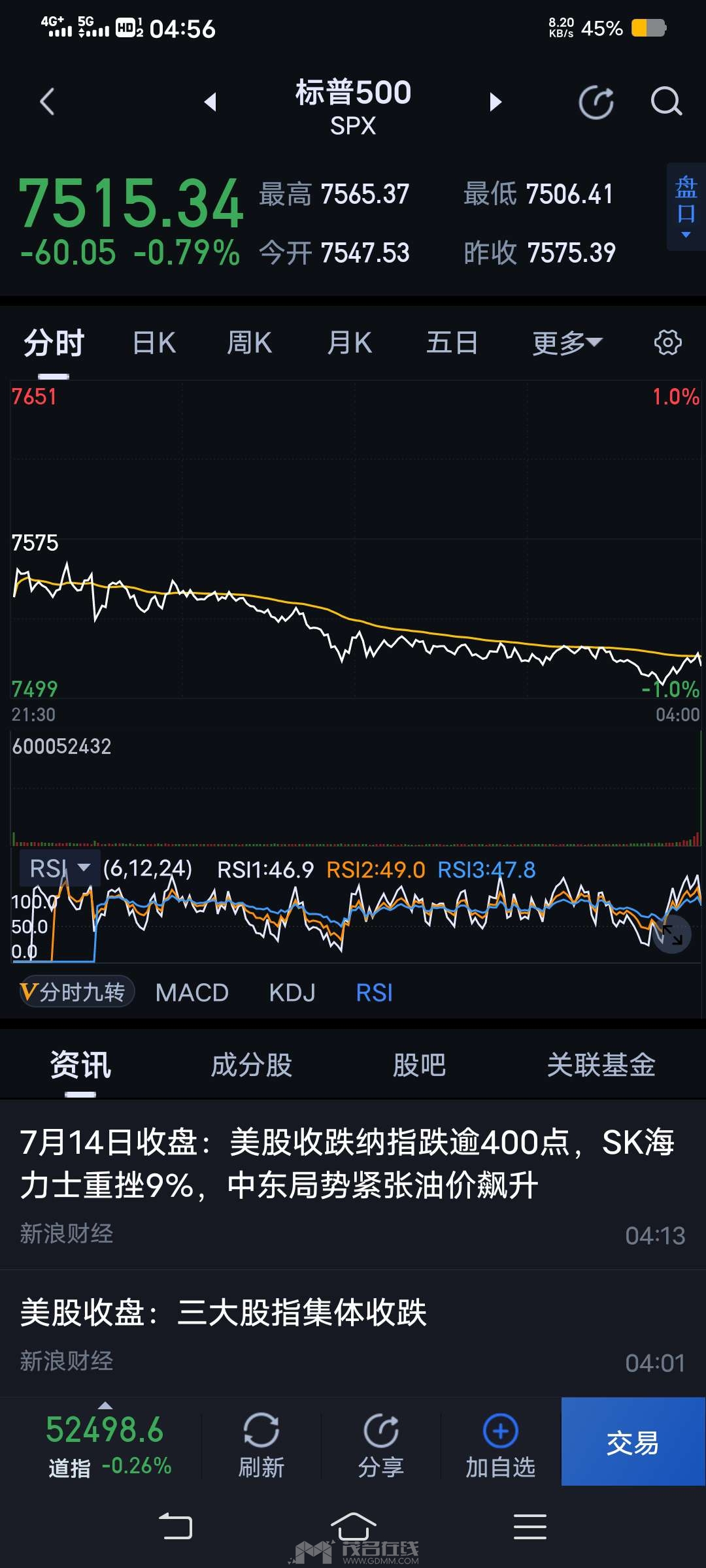Screen dimensions: 706x1568
Task: Open chart settings gear
Action: 667,342
